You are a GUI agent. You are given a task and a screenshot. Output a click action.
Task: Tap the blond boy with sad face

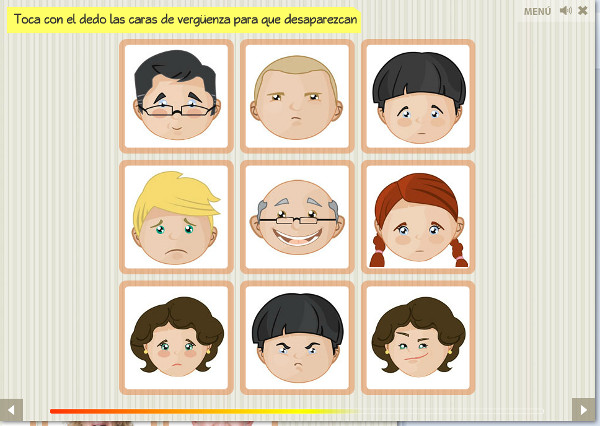click(175, 217)
